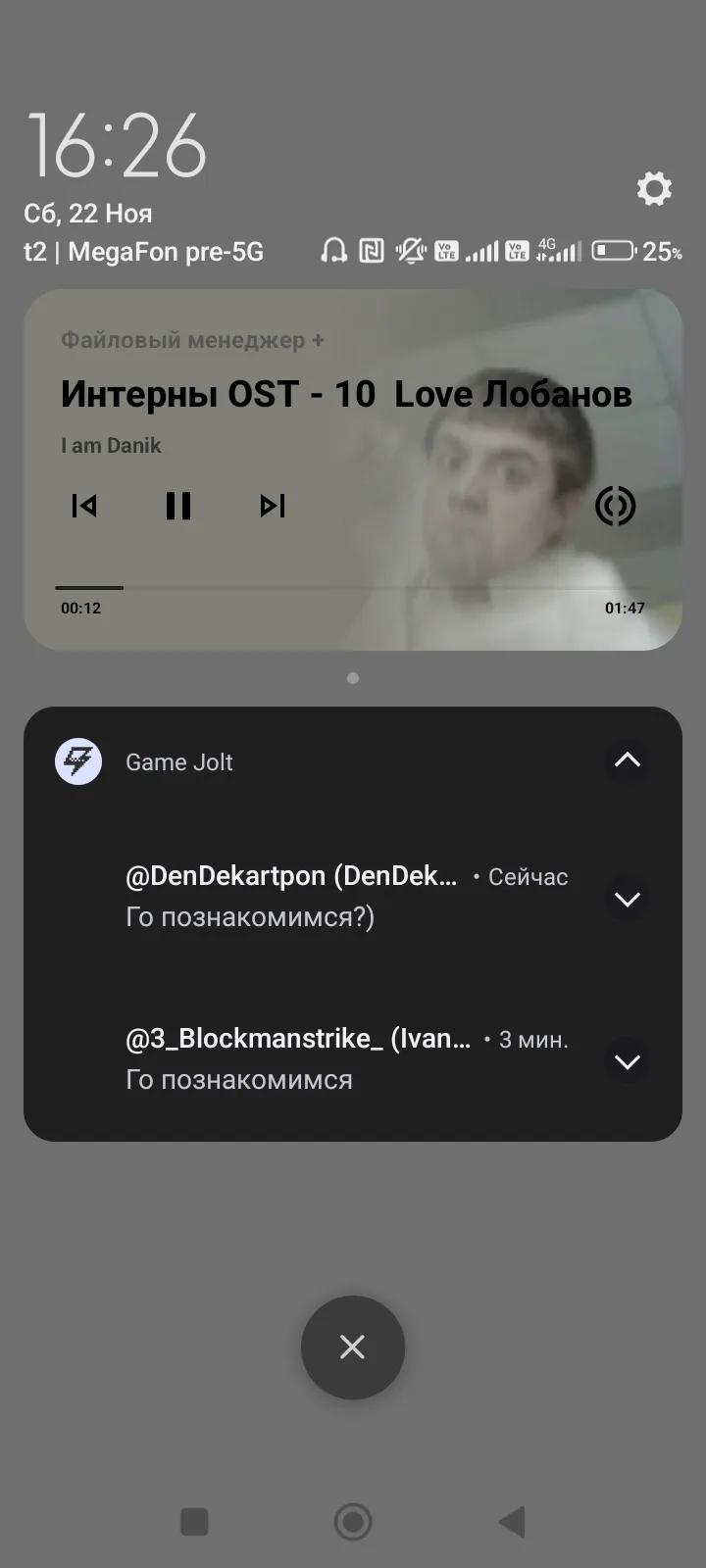The height and width of the screenshot is (1568, 706).
Task: Pause the Интерны OST track
Action: (178, 506)
